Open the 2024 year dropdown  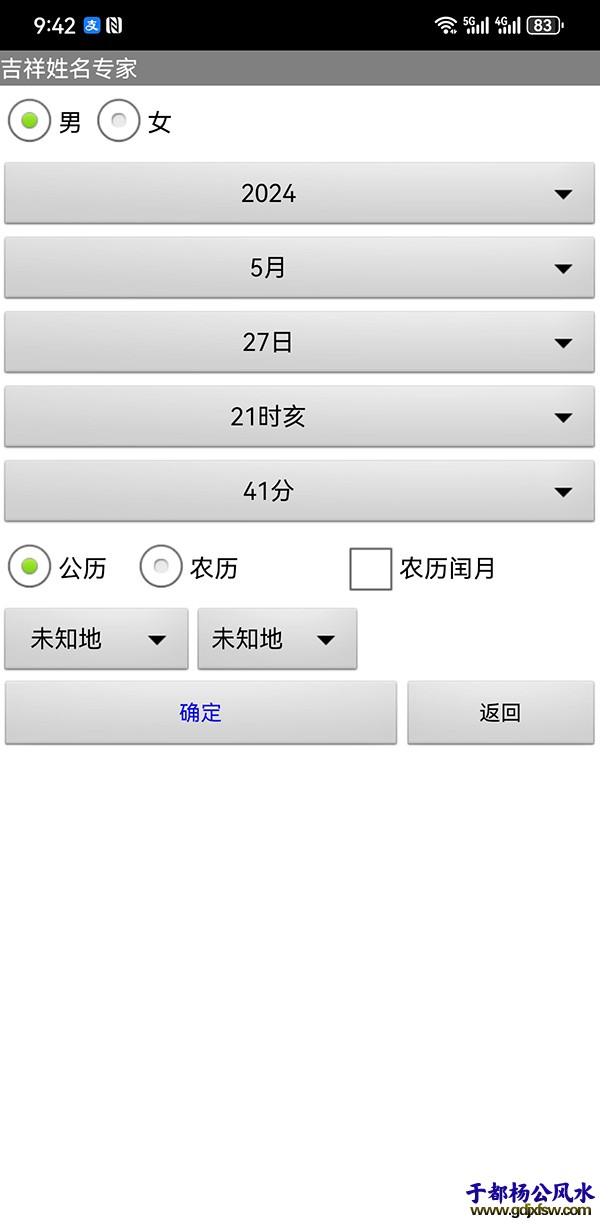299,194
